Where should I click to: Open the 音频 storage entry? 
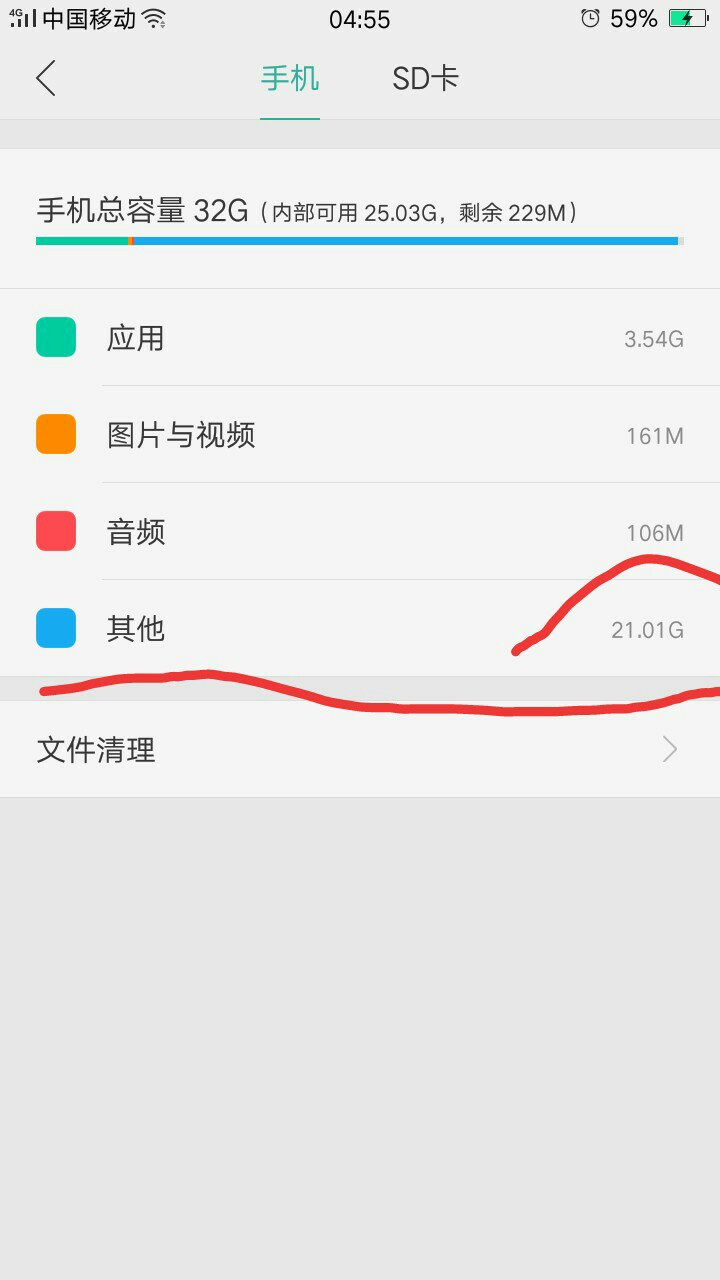[x=360, y=531]
